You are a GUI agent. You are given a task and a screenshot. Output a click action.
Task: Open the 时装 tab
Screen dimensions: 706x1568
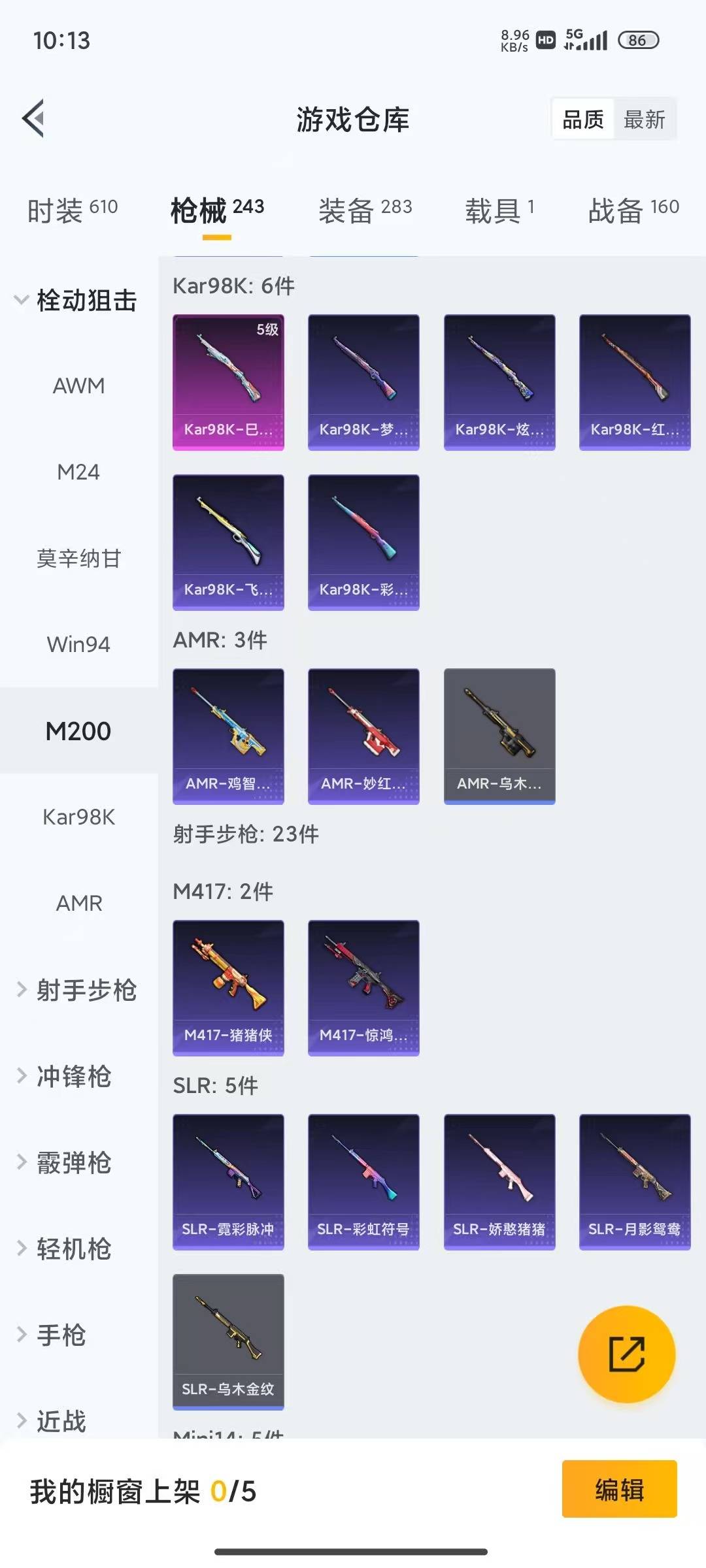click(x=71, y=209)
